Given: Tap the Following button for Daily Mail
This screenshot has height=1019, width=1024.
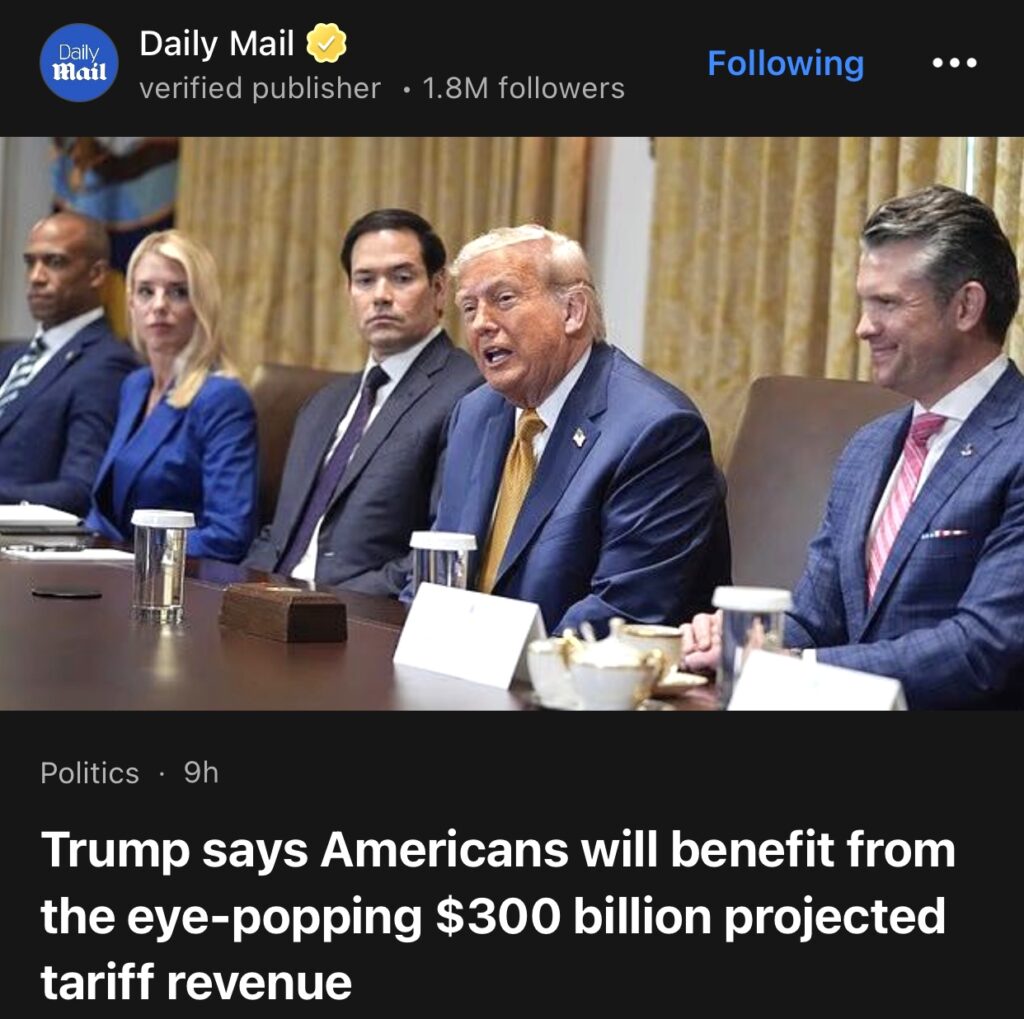Looking at the screenshot, I should tap(785, 63).
